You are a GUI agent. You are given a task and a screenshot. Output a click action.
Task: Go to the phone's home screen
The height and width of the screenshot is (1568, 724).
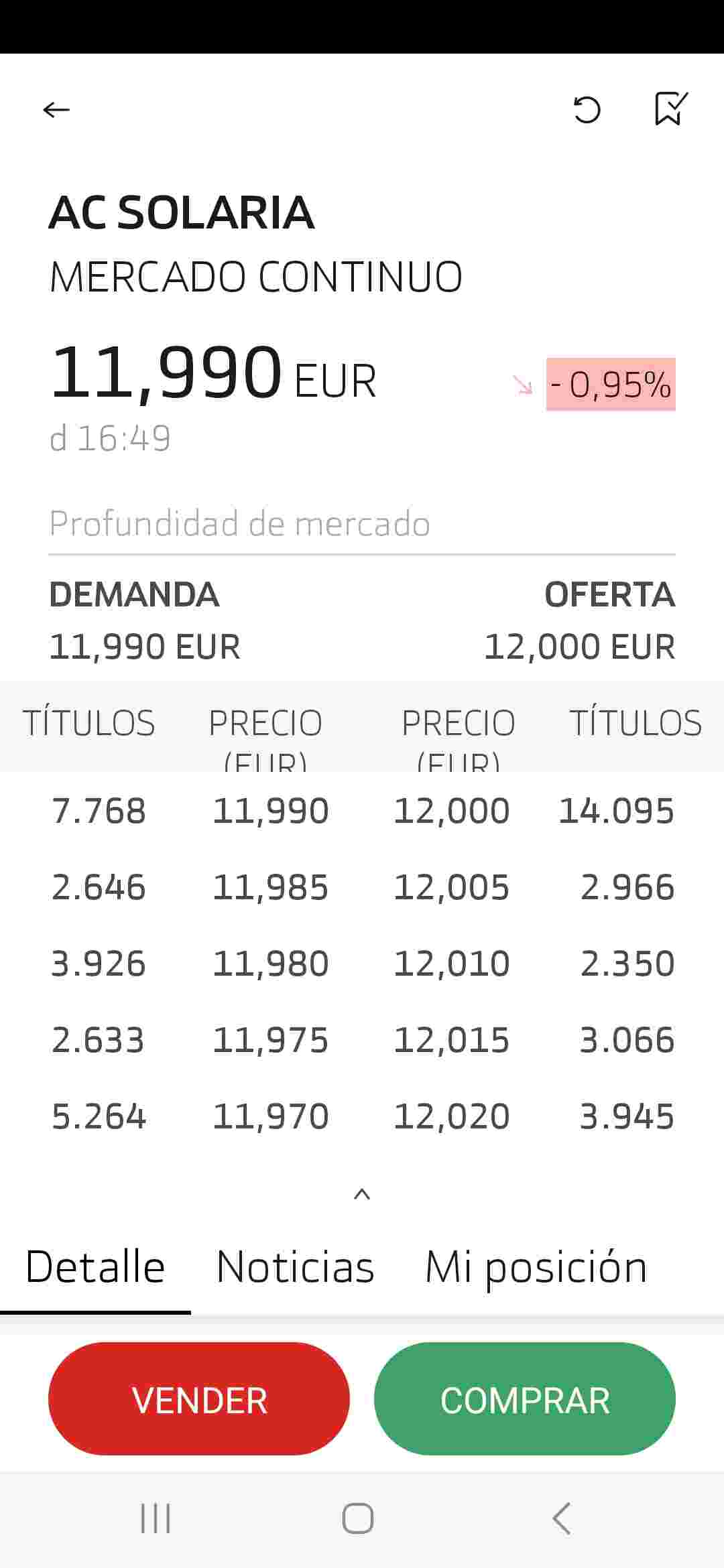pos(358,1518)
